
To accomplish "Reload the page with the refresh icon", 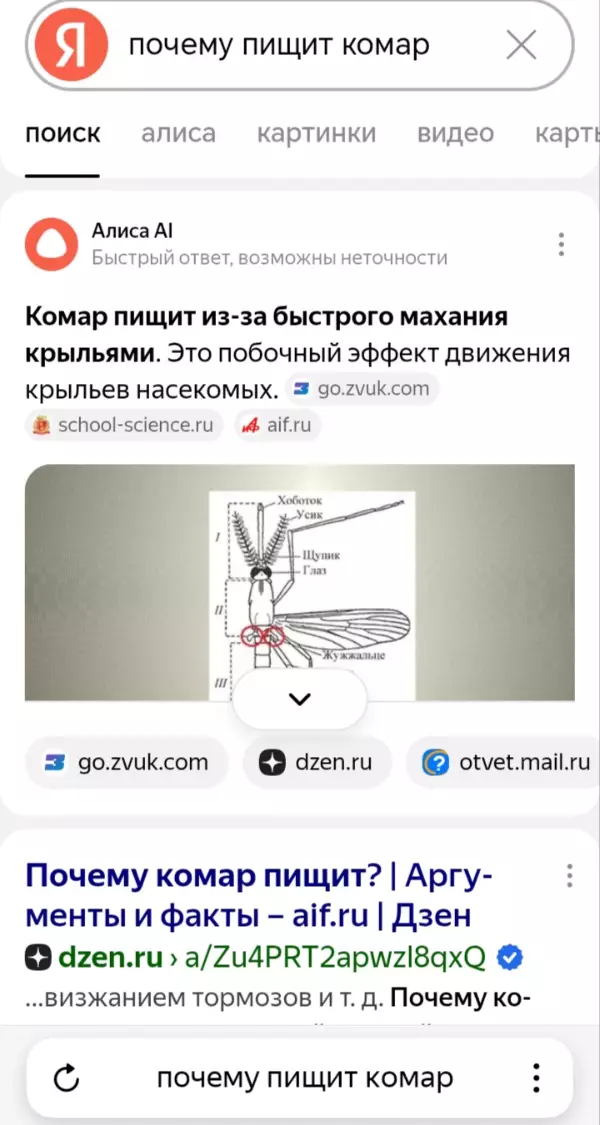I will click(65, 1078).
